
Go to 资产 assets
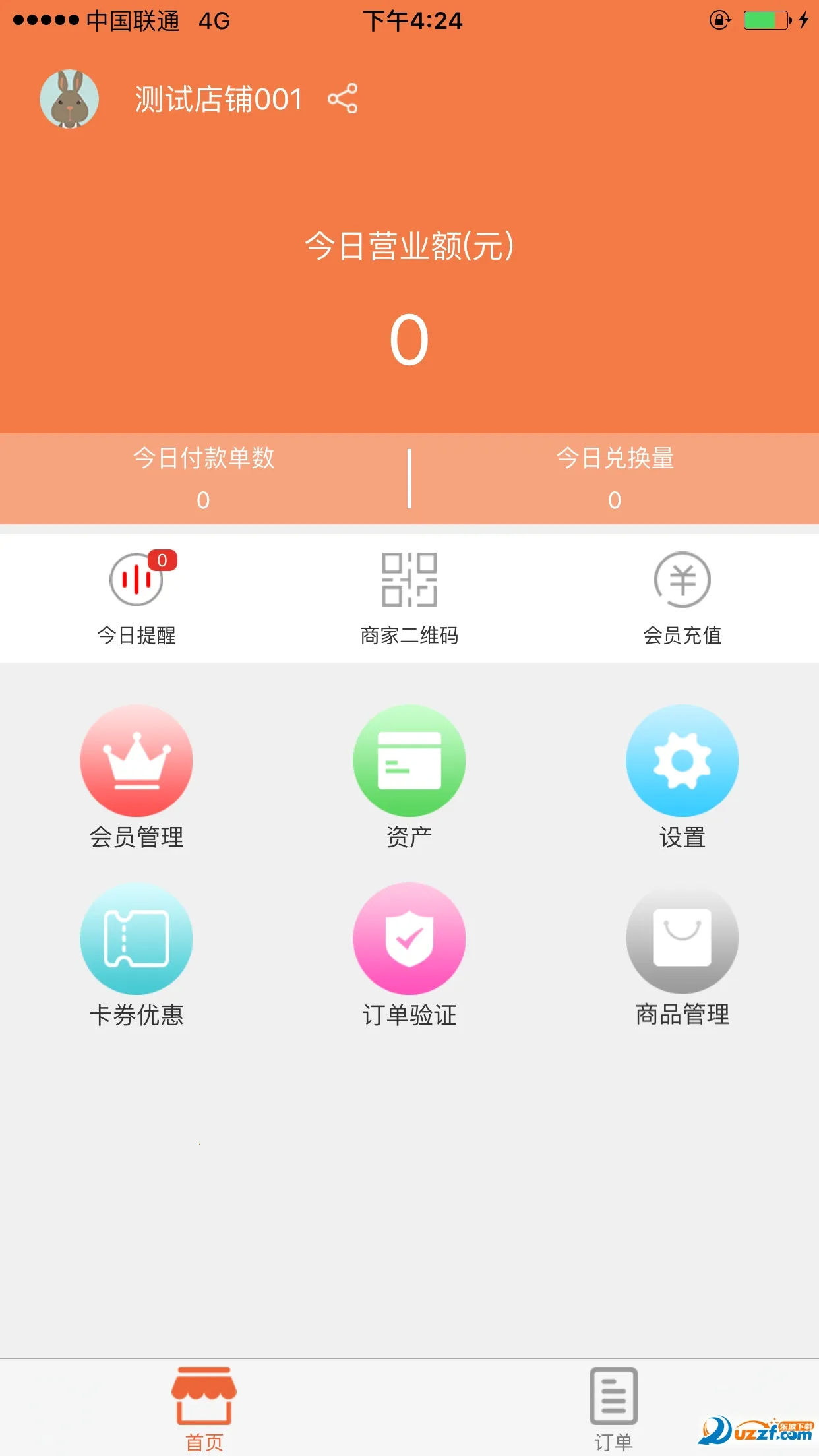point(409,775)
